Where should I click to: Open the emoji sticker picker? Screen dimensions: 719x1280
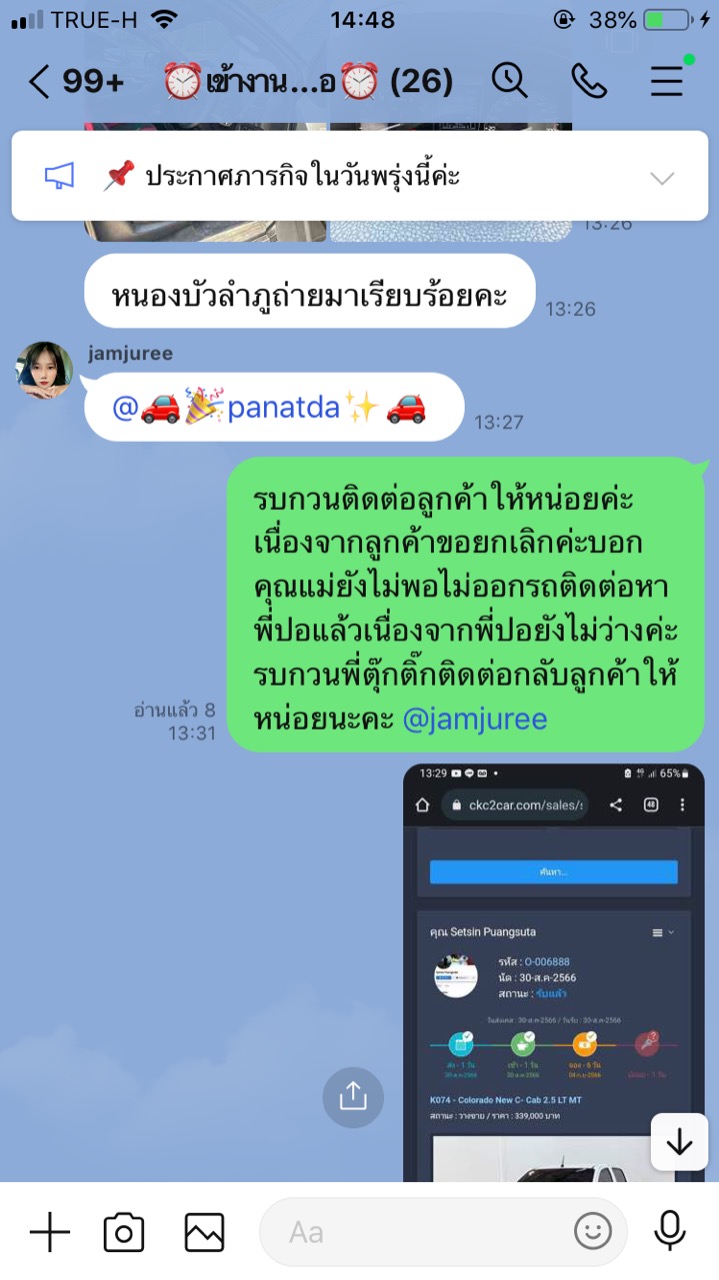point(593,1231)
